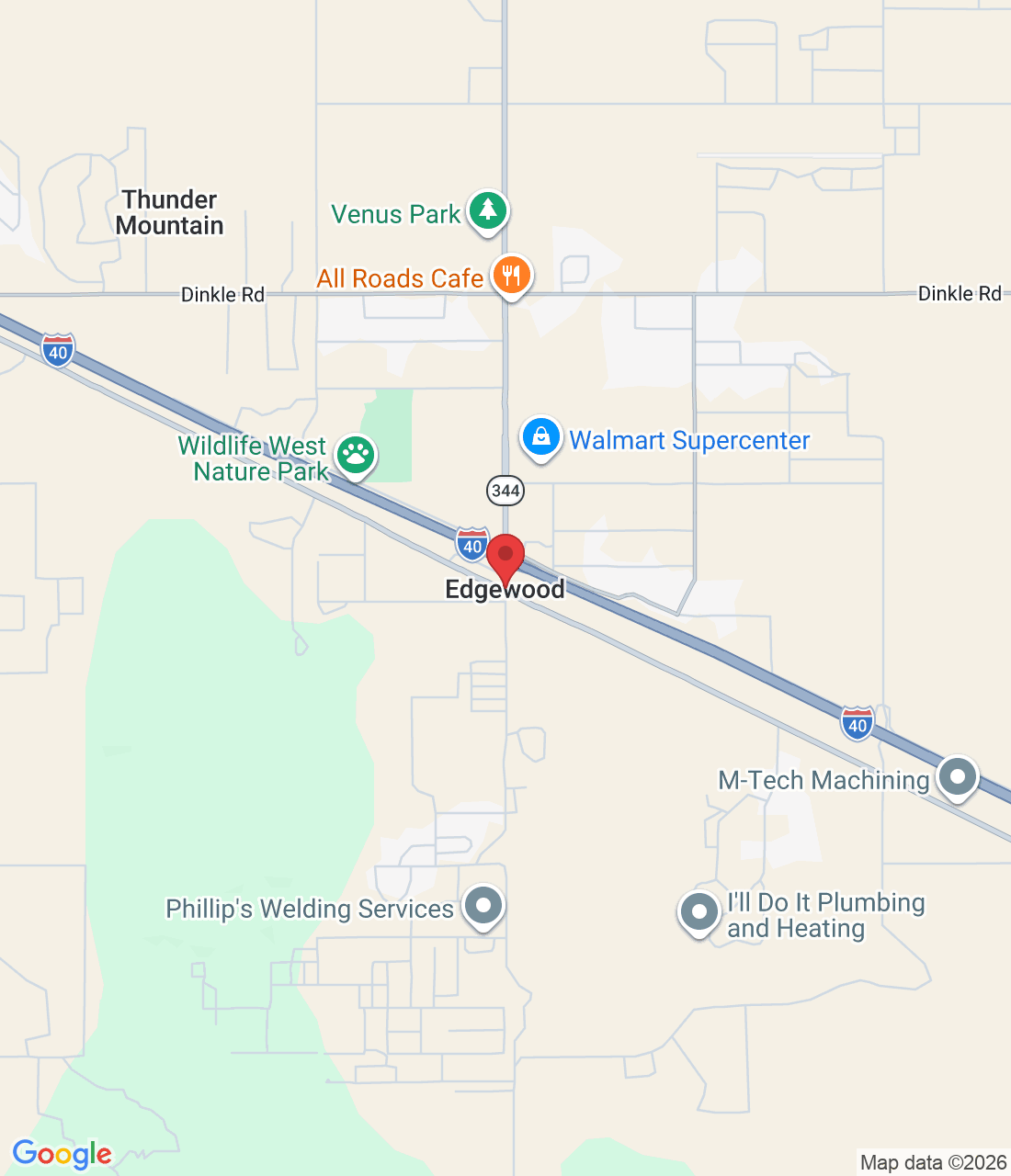Open the All Roads Cafe pin
The height and width of the screenshot is (1176, 1011).
tap(511, 275)
